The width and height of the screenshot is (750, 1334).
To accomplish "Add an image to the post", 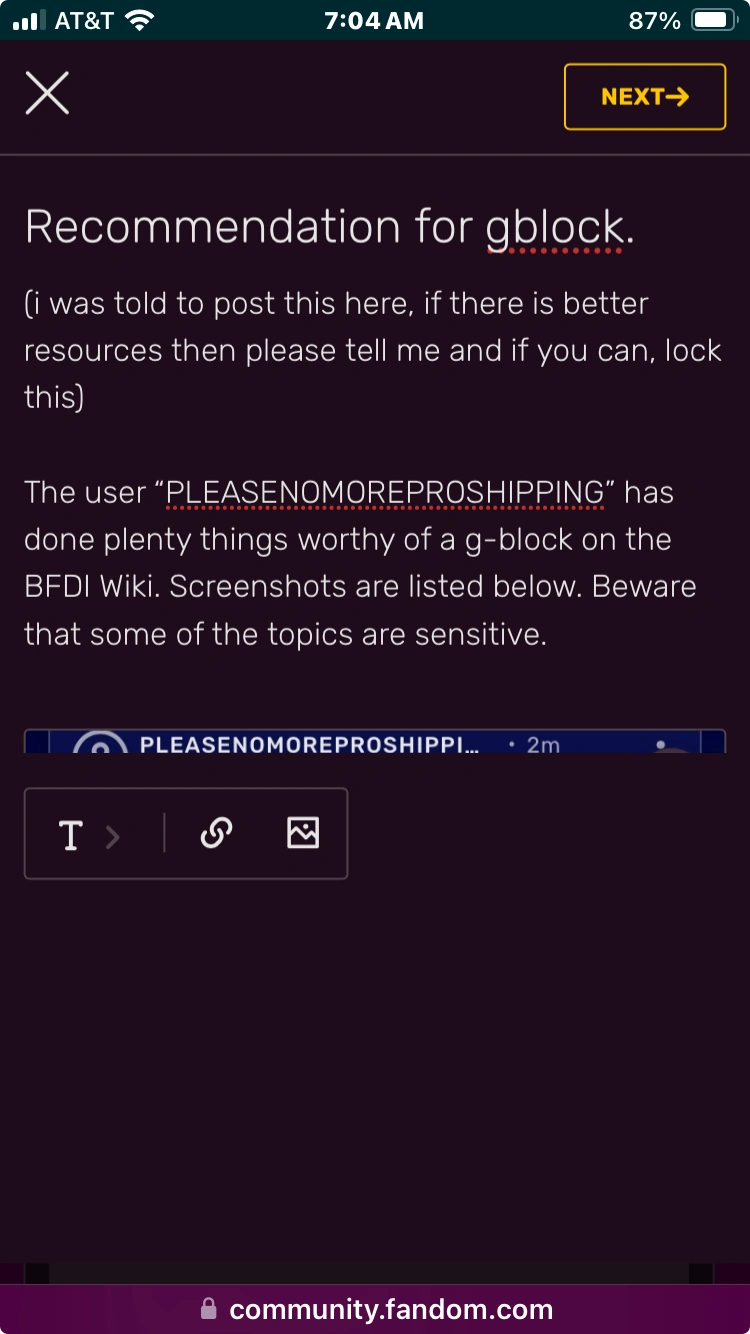I will click(x=303, y=833).
